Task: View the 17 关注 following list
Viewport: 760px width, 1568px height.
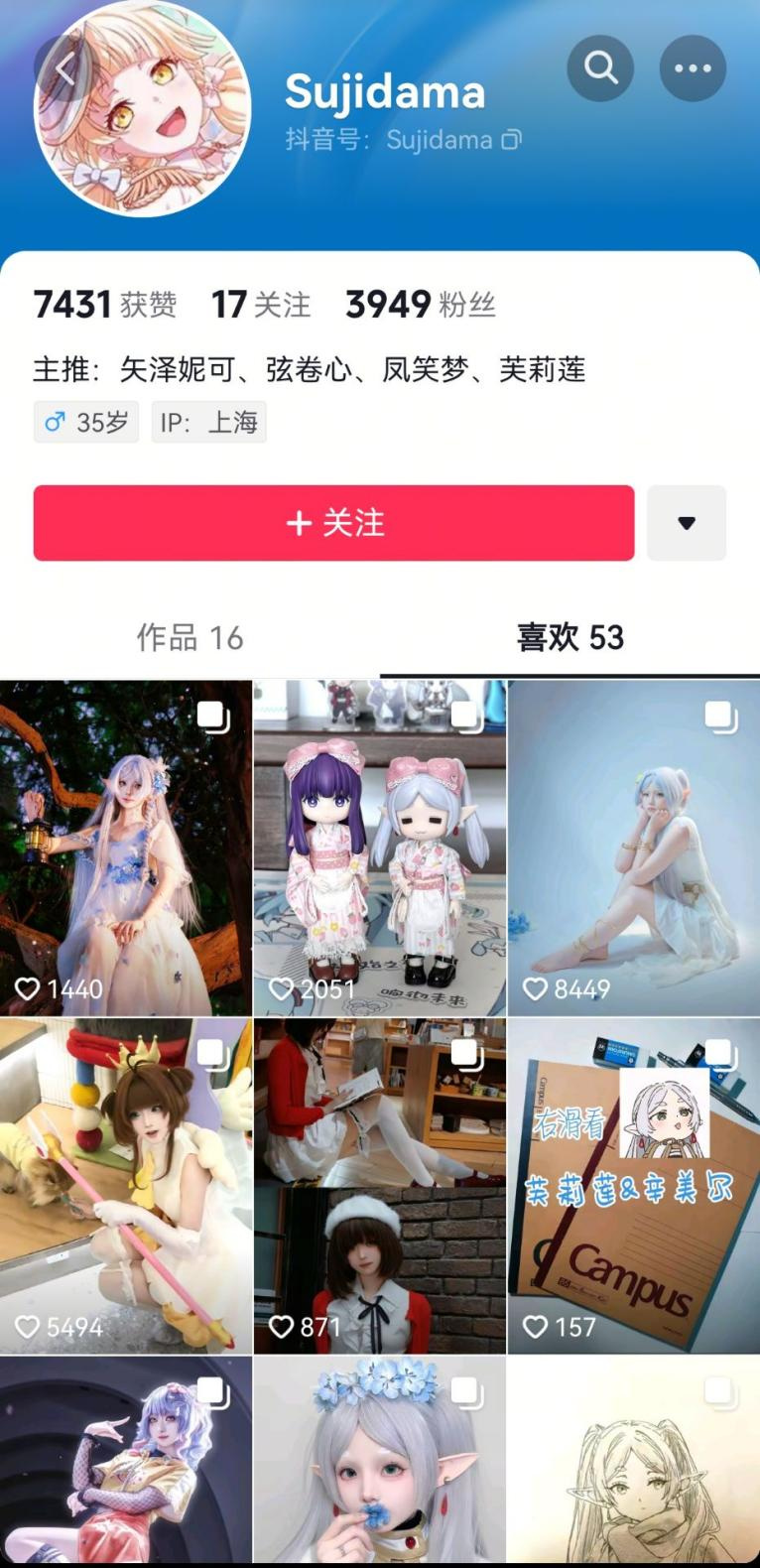Action: (261, 304)
